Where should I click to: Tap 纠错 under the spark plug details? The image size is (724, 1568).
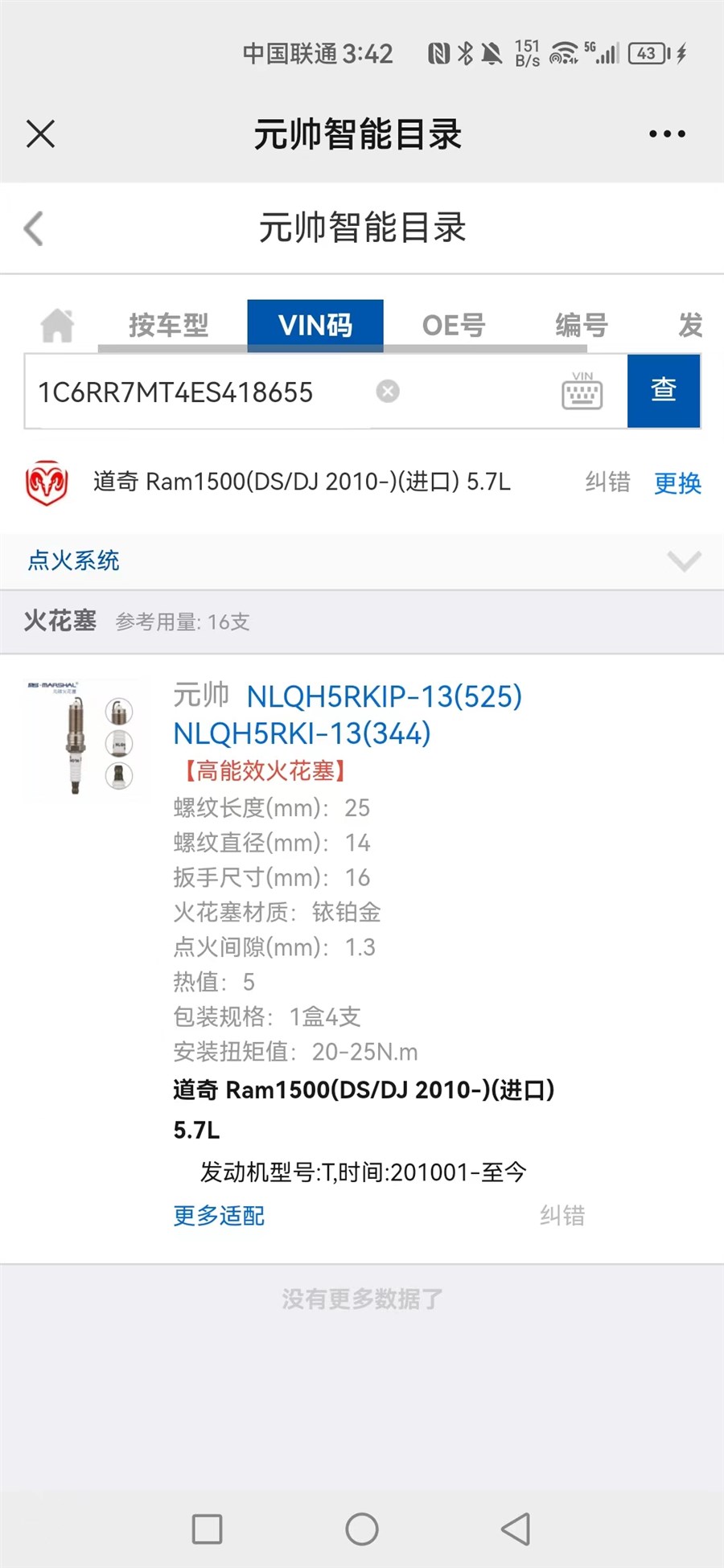[x=562, y=1215]
